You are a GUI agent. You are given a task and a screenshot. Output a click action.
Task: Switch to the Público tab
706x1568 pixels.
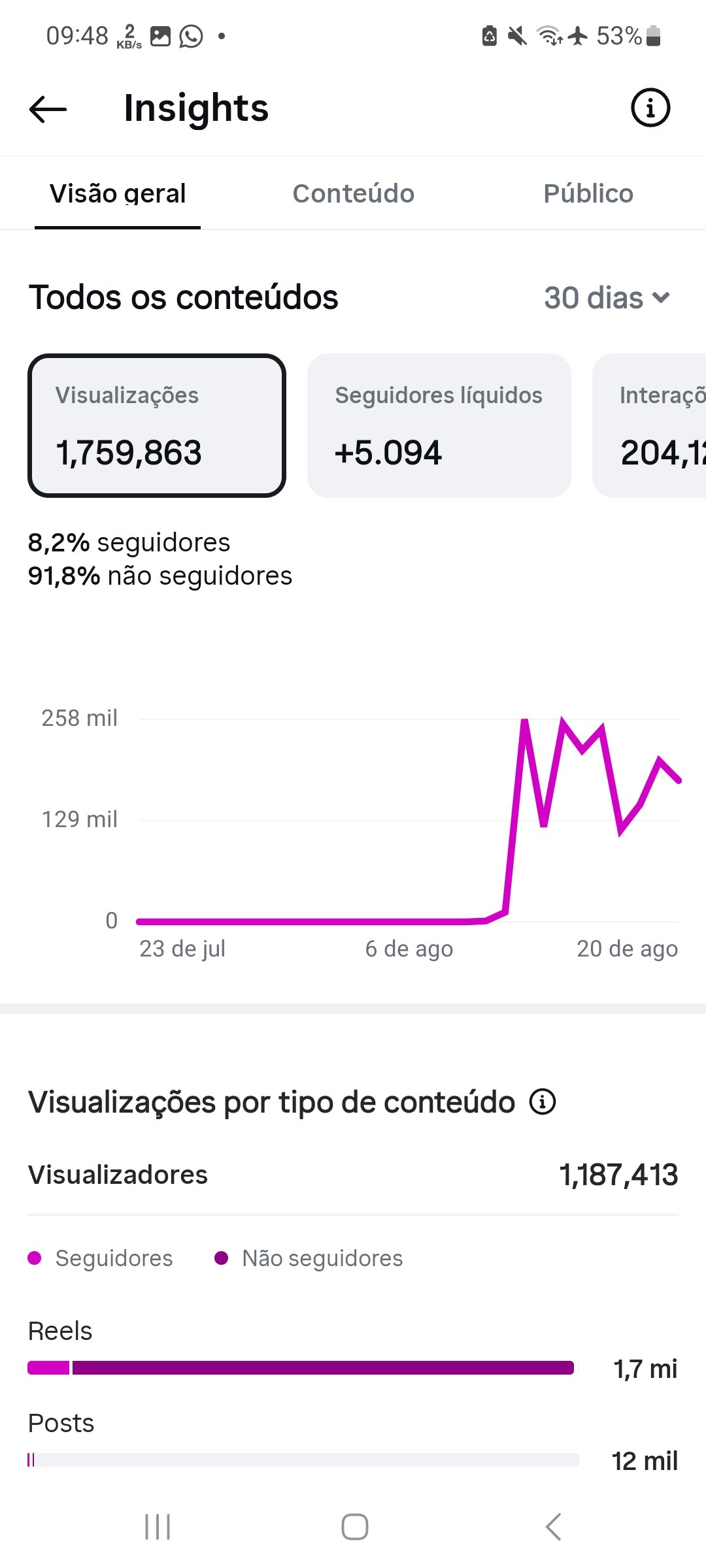pos(588,193)
